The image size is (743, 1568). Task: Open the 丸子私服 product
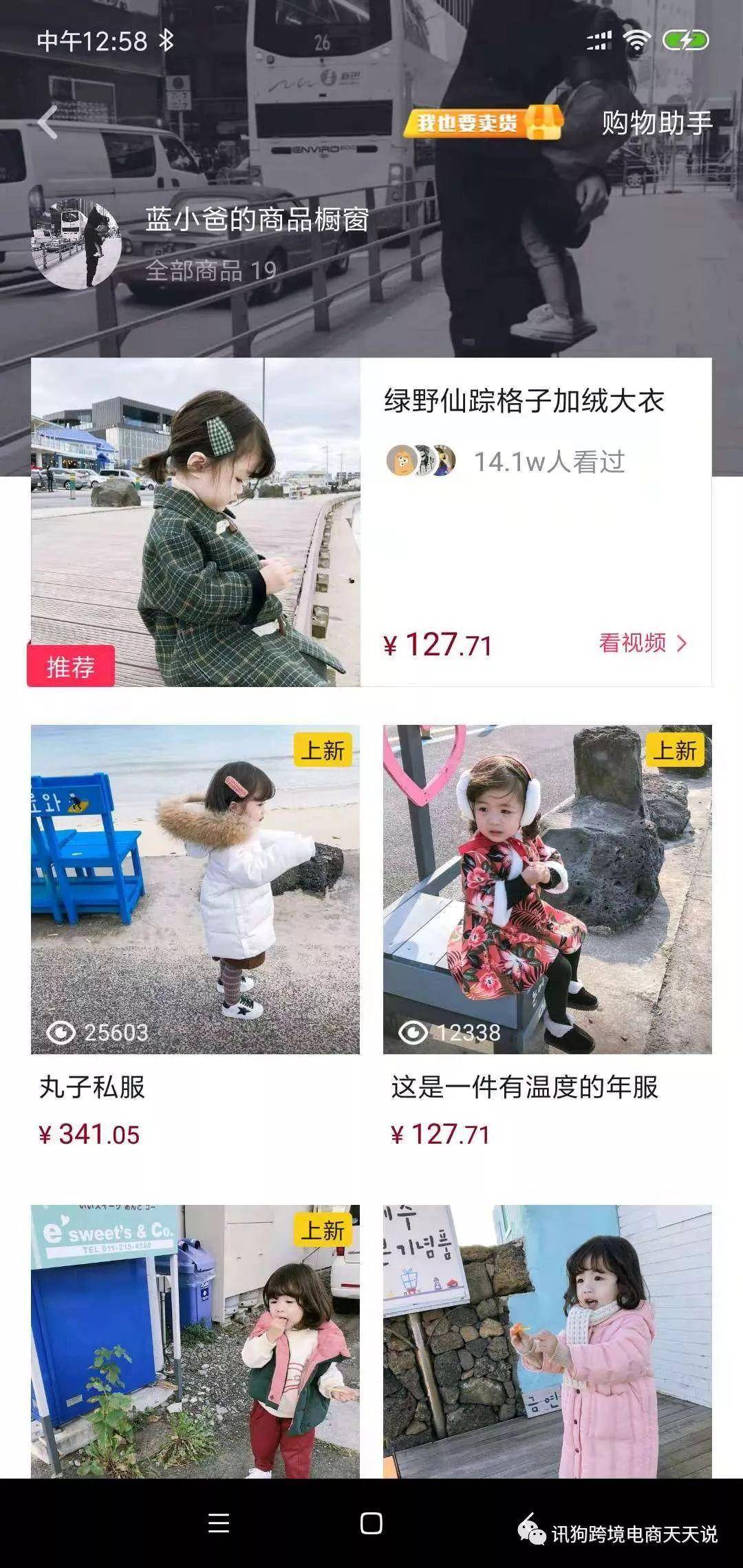[195, 889]
